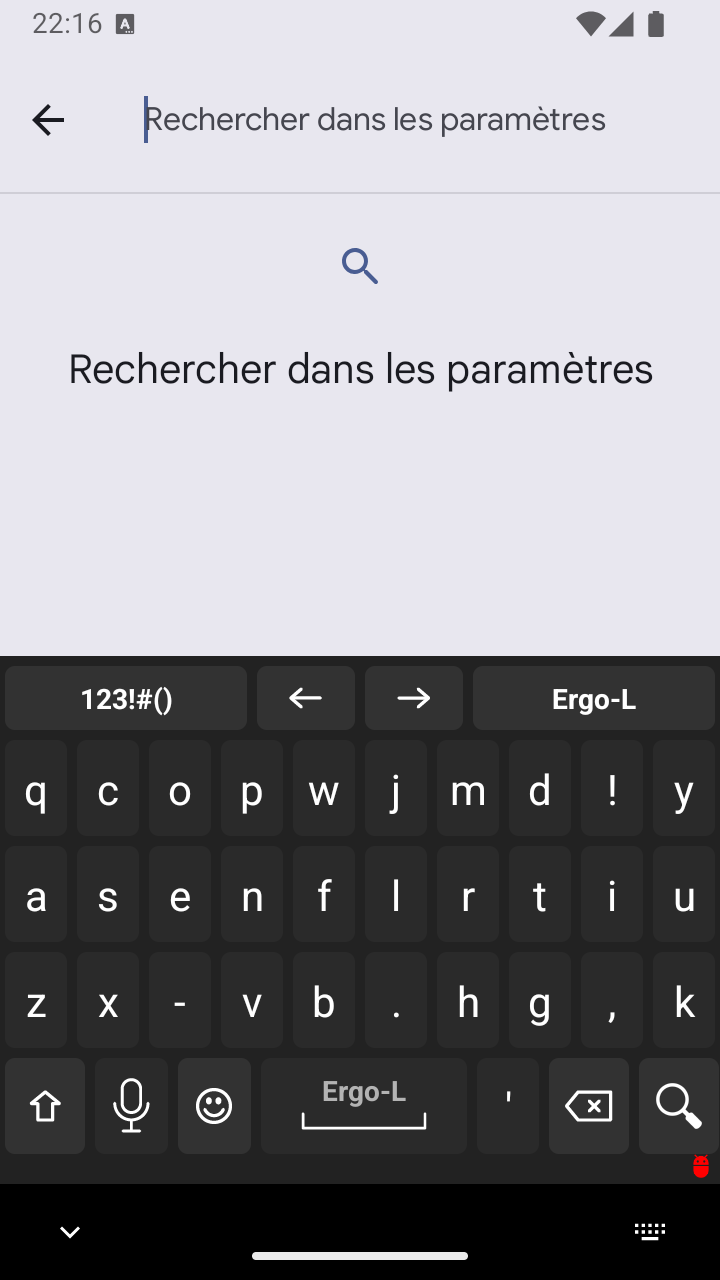Viewport: 720px width, 1280px height.
Task: Open the emoji picker on the keyboard
Action: (214, 1106)
